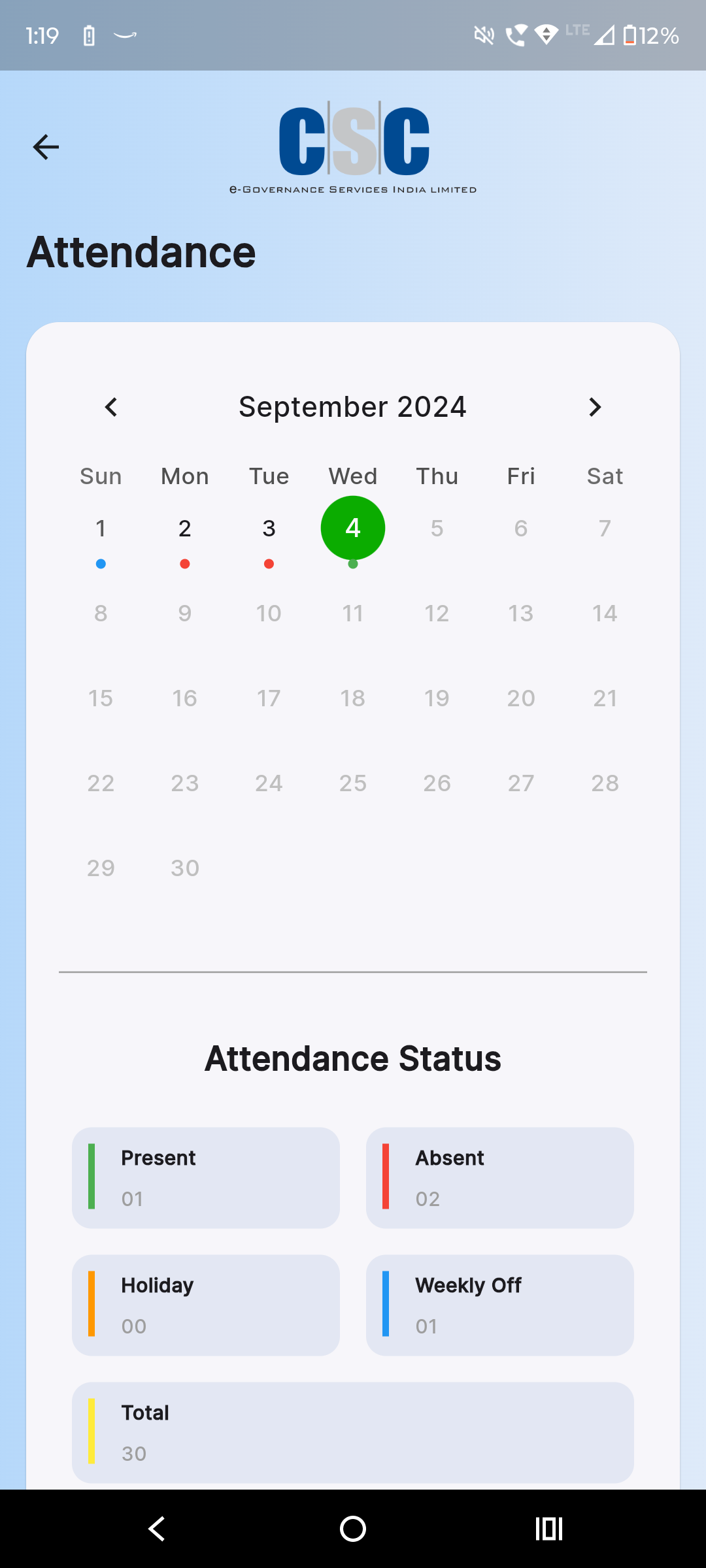Image resolution: width=706 pixels, height=1568 pixels.
Task: Go back using the top-left arrow
Action: tap(46, 147)
